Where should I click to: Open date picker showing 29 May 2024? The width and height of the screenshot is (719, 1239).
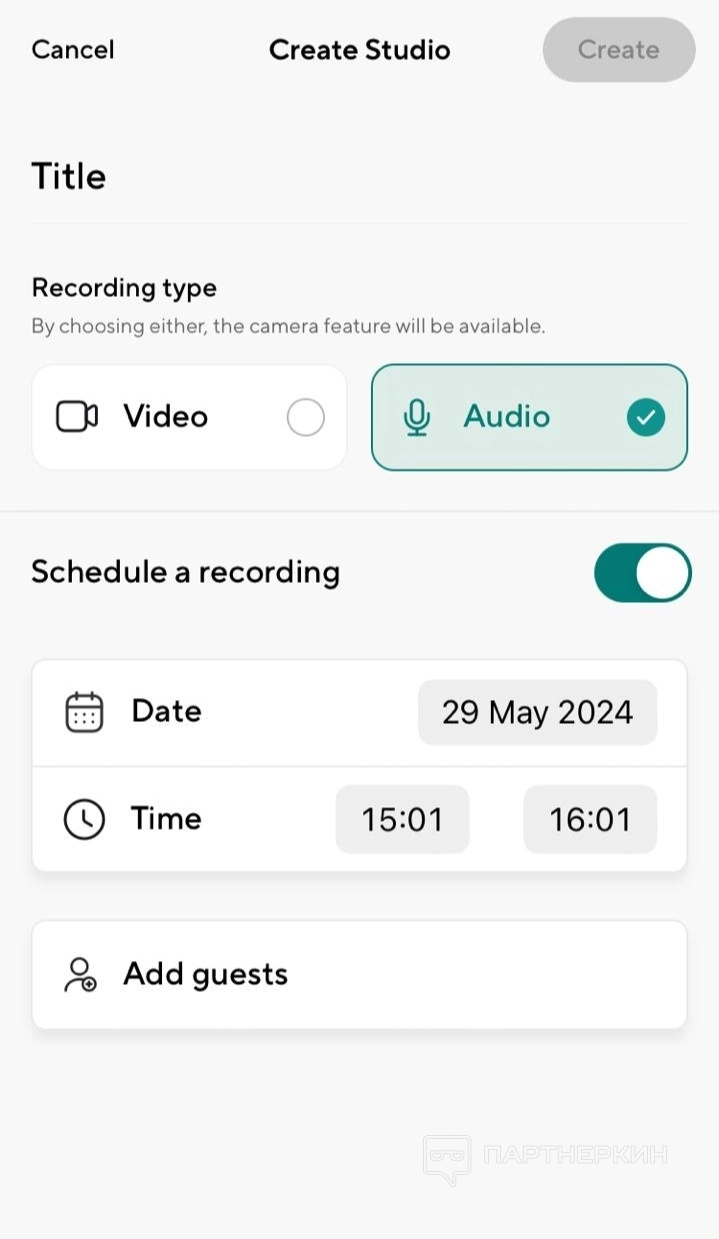pos(537,713)
